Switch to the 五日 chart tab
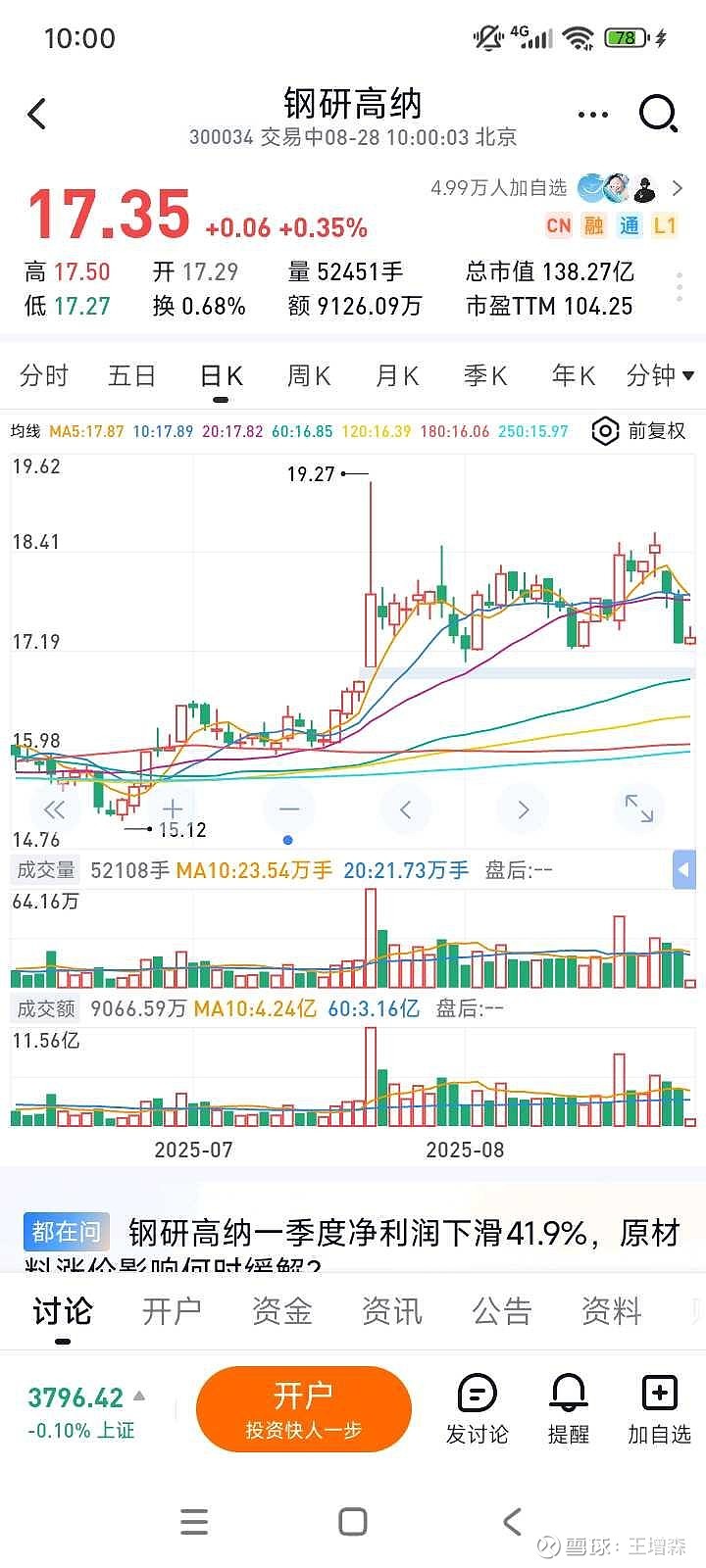 (x=131, y=375)
